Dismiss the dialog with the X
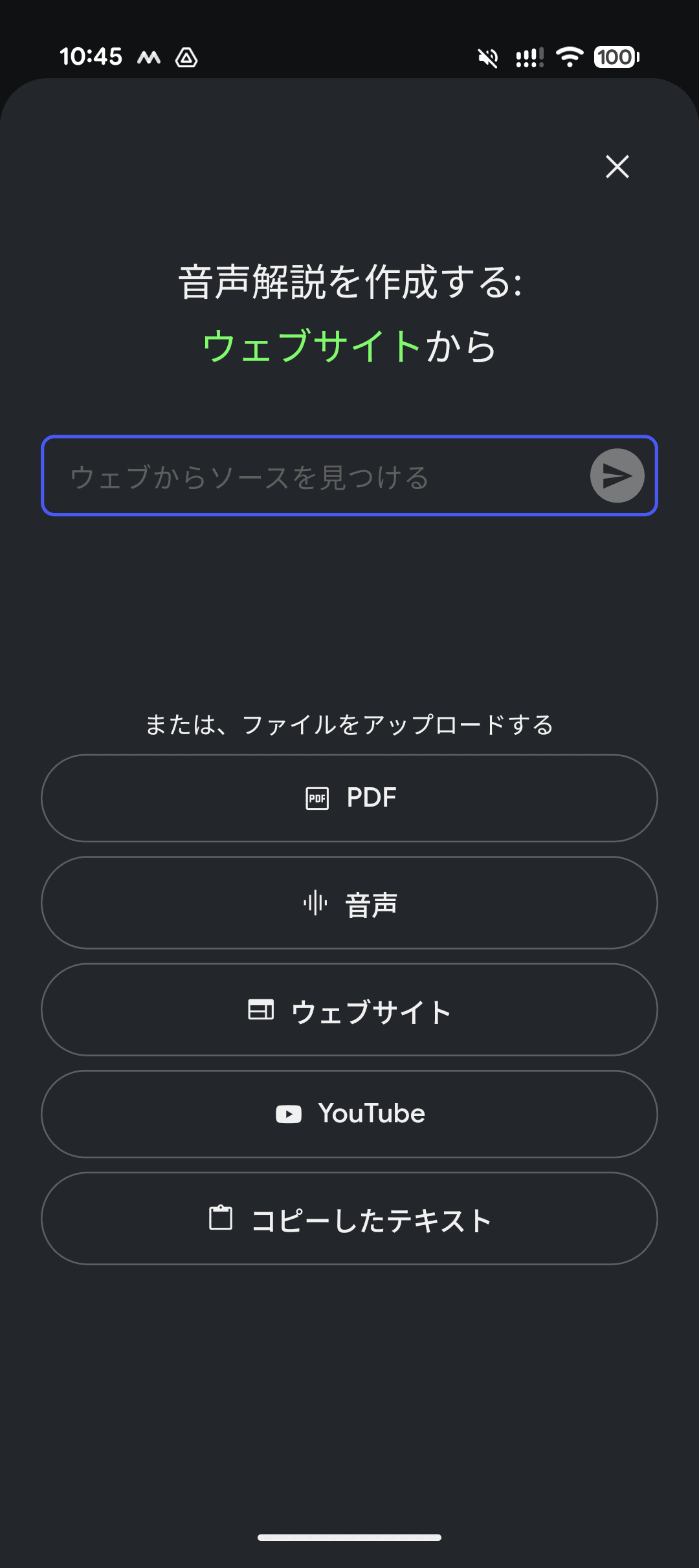 point(617,168)
